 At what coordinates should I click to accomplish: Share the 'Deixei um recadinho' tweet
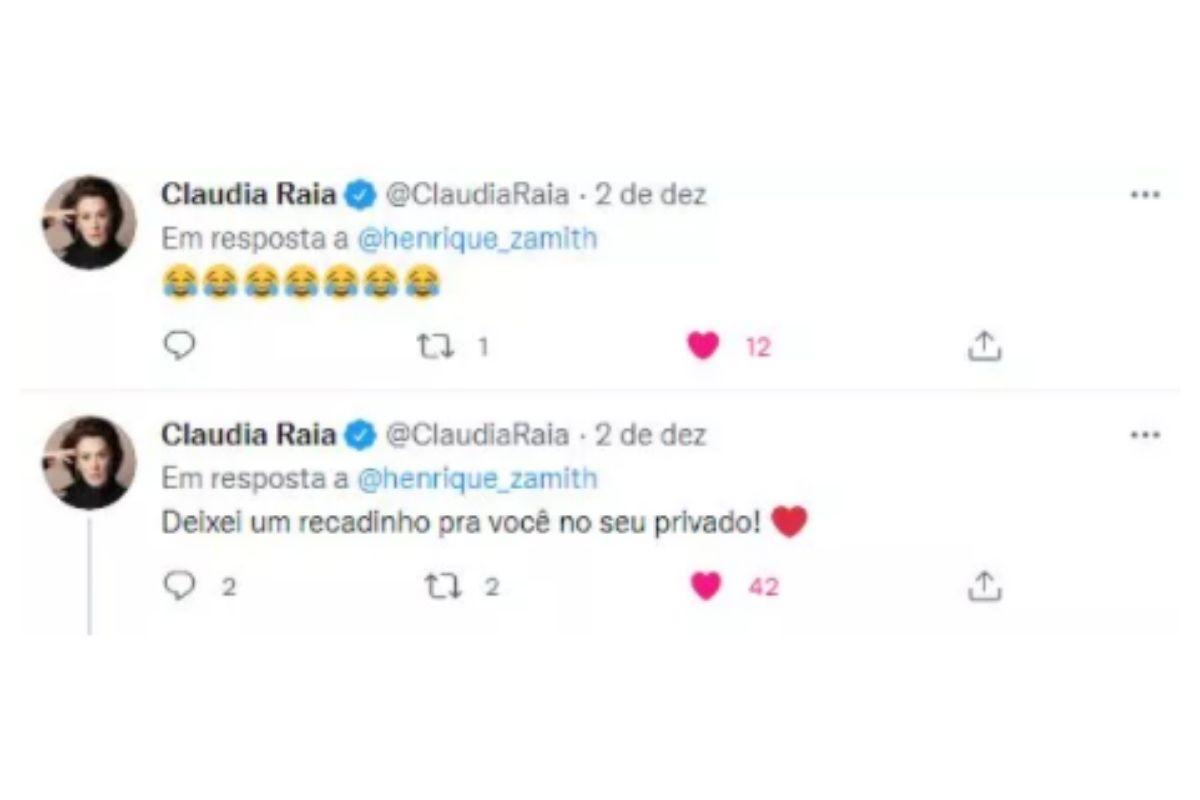[985, 587]
